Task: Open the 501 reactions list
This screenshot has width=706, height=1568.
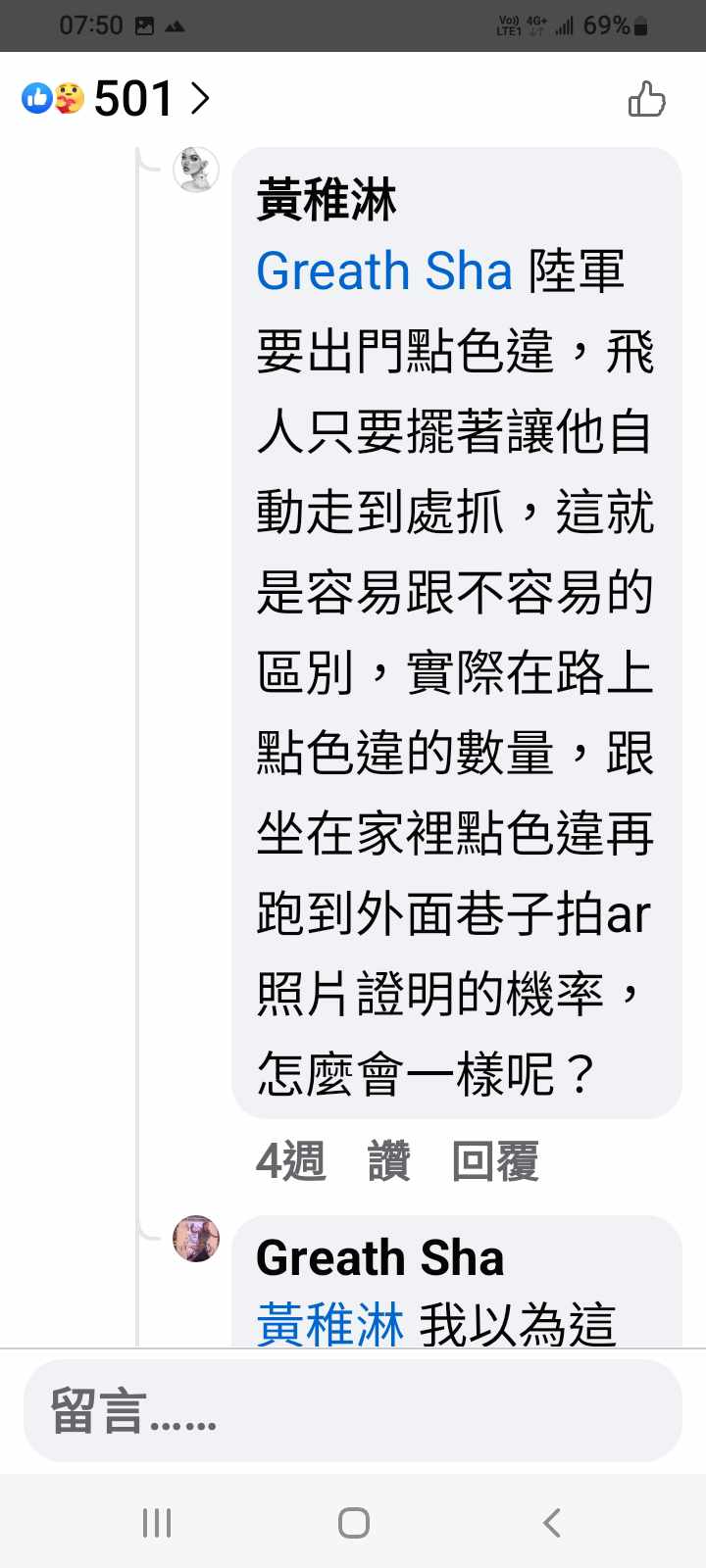Action: [x=118, y=98]
